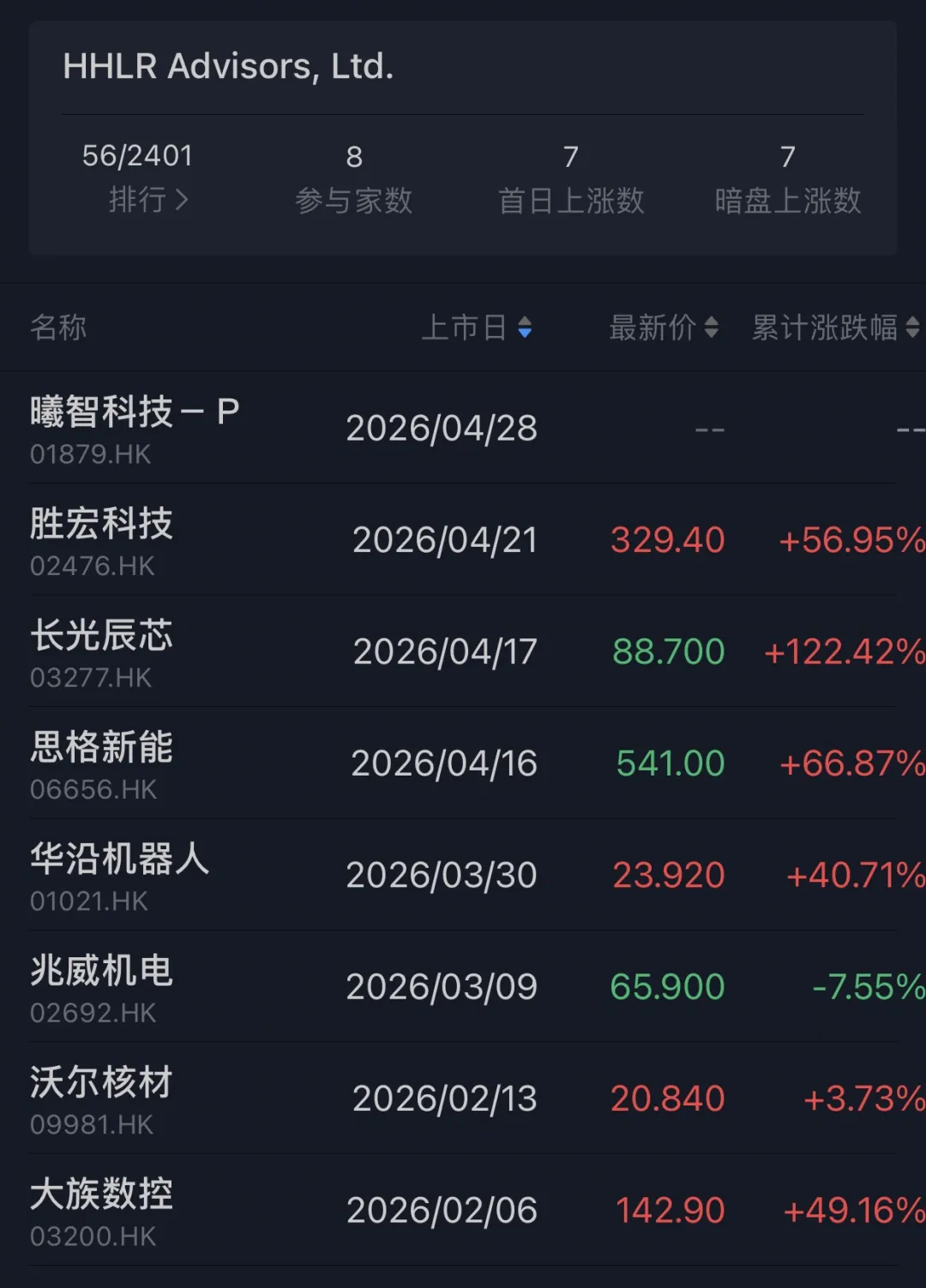Image resolution: width=926 pixels, height=1288 pixels.
Task: View the 沃尔核材 listing
Action: (101, 1098)
